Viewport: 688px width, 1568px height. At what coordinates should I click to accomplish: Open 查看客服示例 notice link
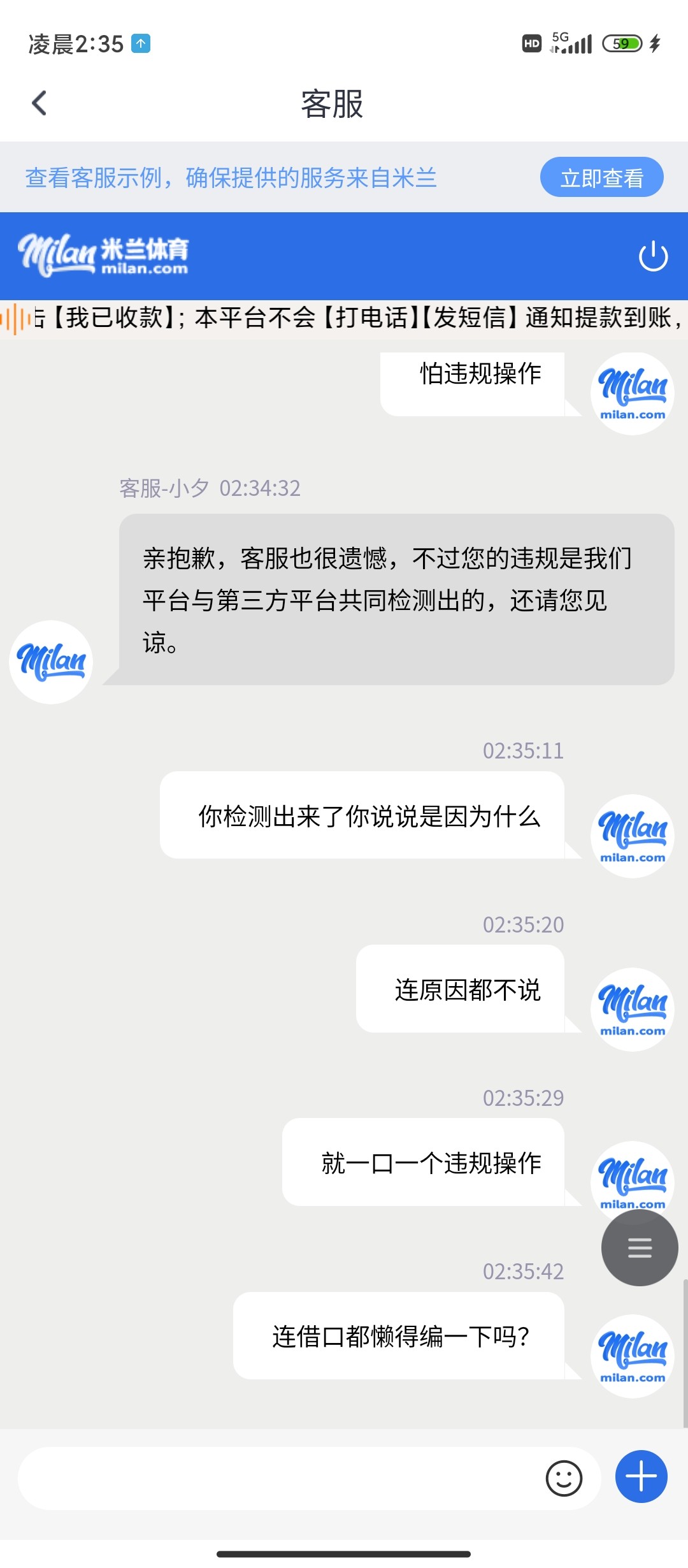pos(231,178)
